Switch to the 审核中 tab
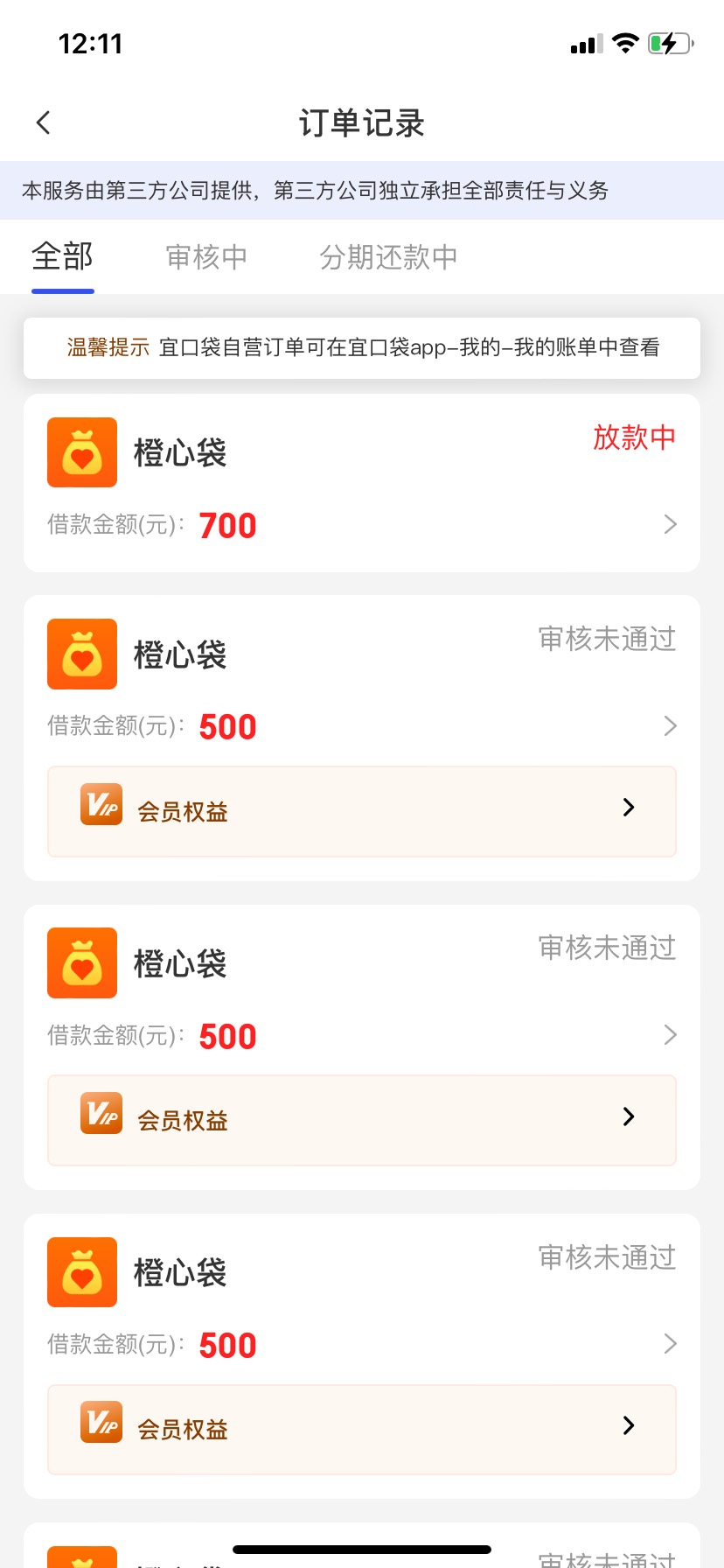This screenshot has height=1568, width=724. pyautogui.click(x=206, y=257)
